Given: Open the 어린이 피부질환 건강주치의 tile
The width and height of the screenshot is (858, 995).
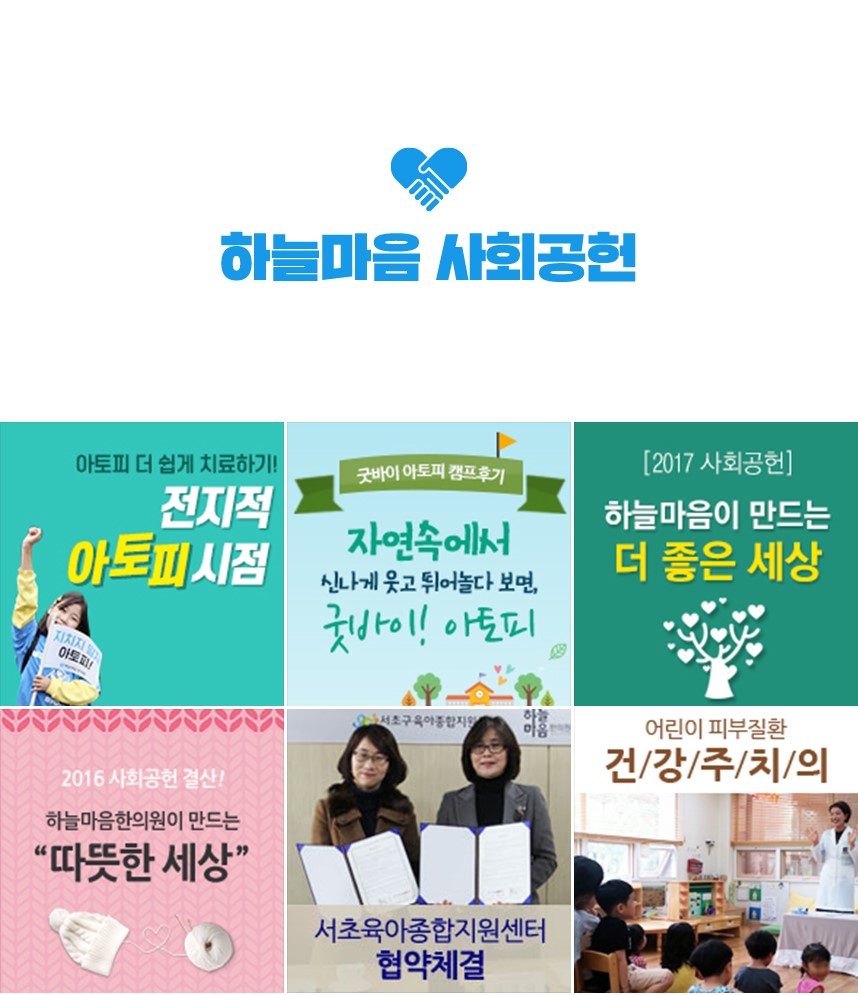Looking at the screenshot, I should point(715,850).
